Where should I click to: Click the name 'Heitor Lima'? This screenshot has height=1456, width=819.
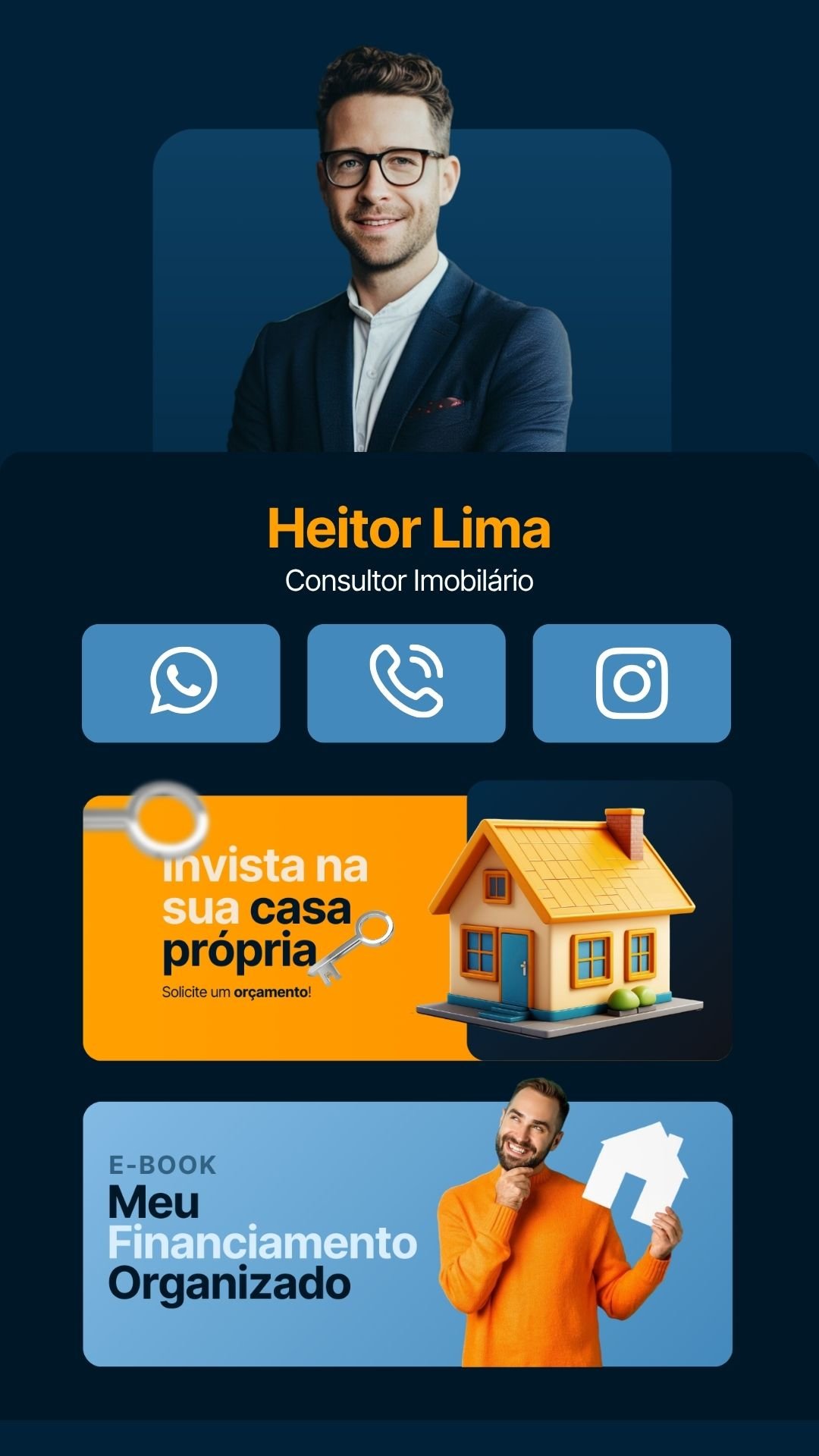[409, 529]
